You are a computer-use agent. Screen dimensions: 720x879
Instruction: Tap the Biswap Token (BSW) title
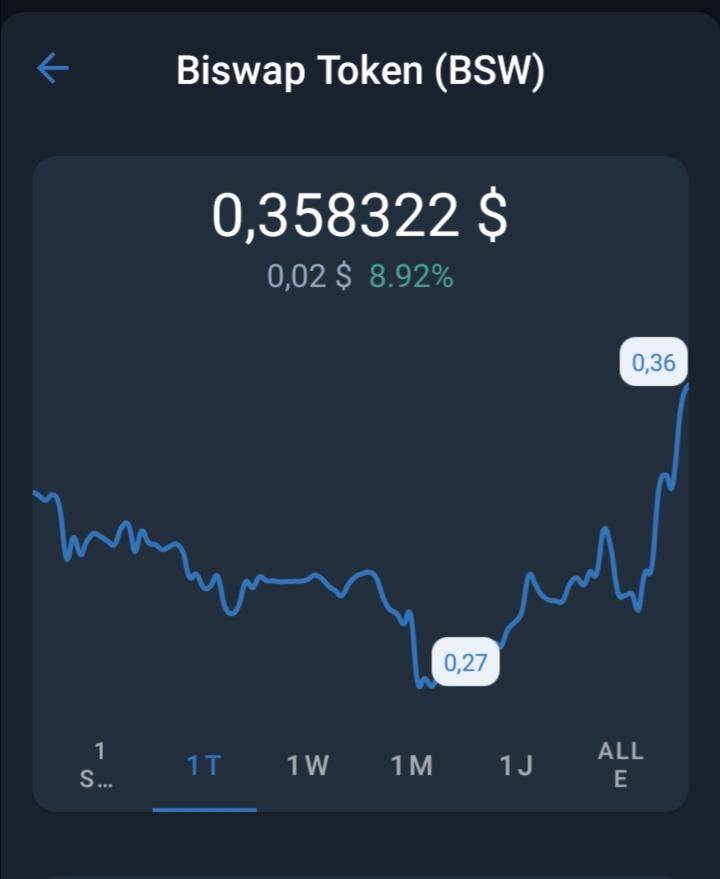tap(360, 69)
